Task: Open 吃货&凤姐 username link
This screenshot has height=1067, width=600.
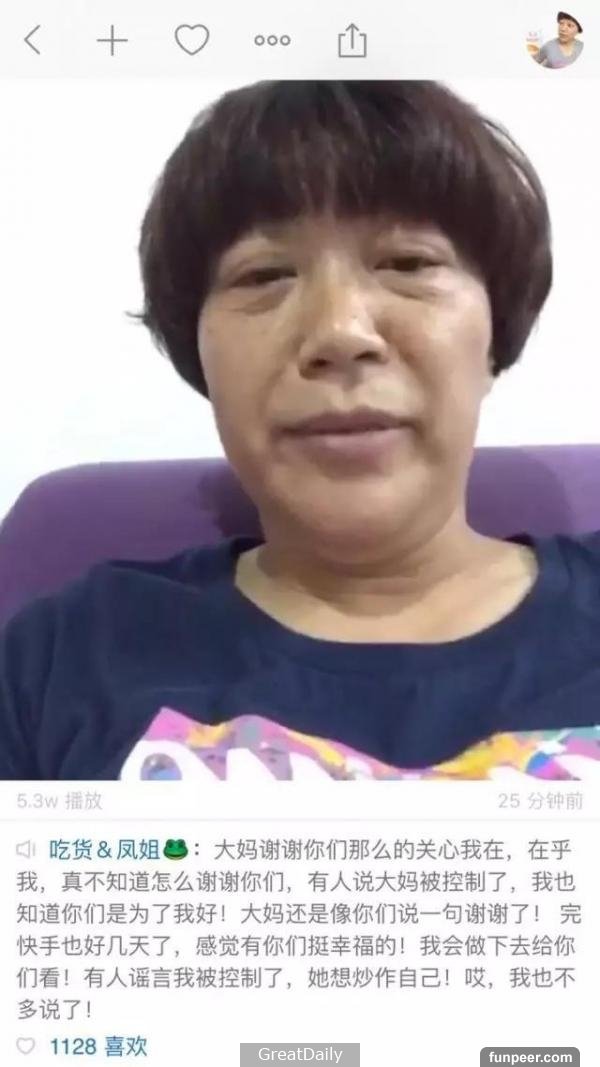Action: [x=104, y=851]
